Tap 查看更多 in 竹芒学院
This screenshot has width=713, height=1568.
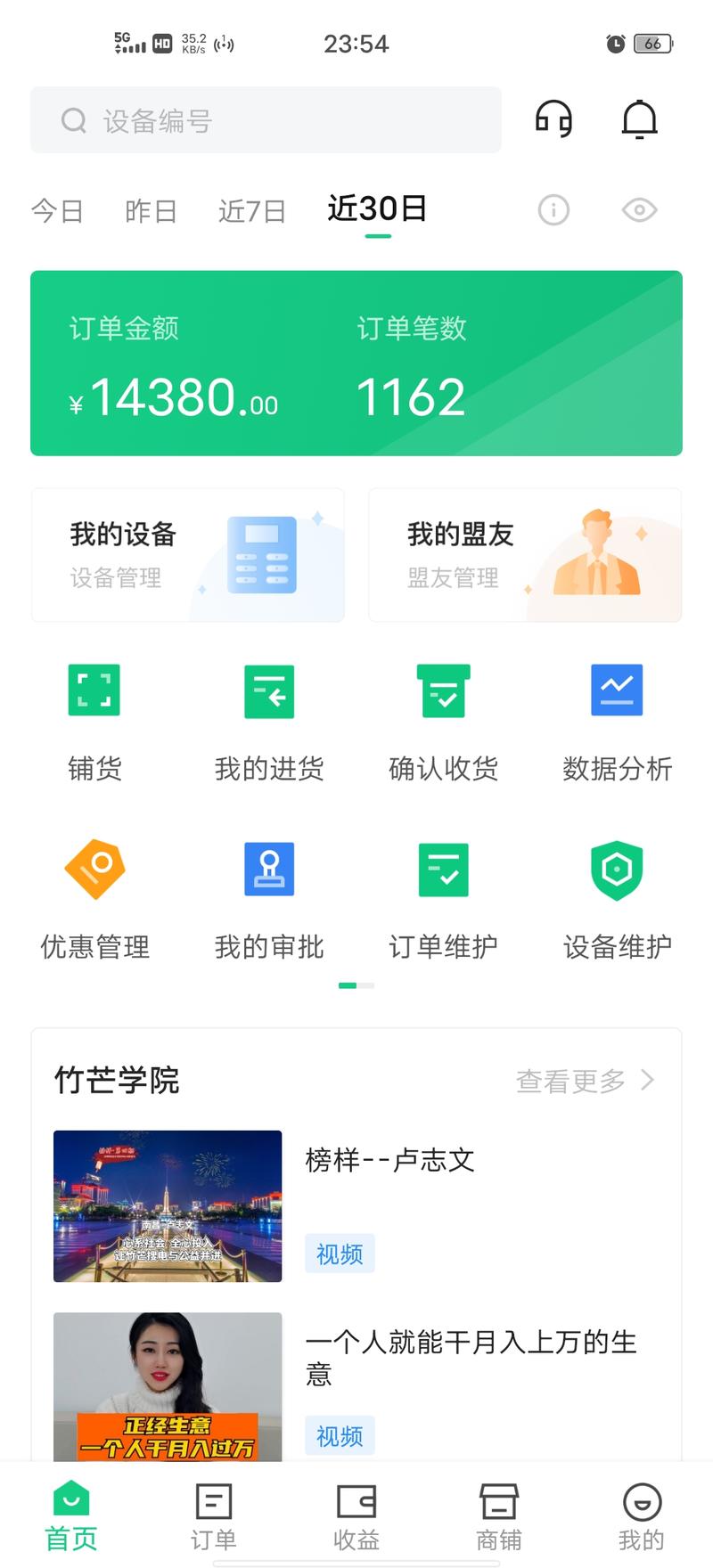pos(585,1081)
